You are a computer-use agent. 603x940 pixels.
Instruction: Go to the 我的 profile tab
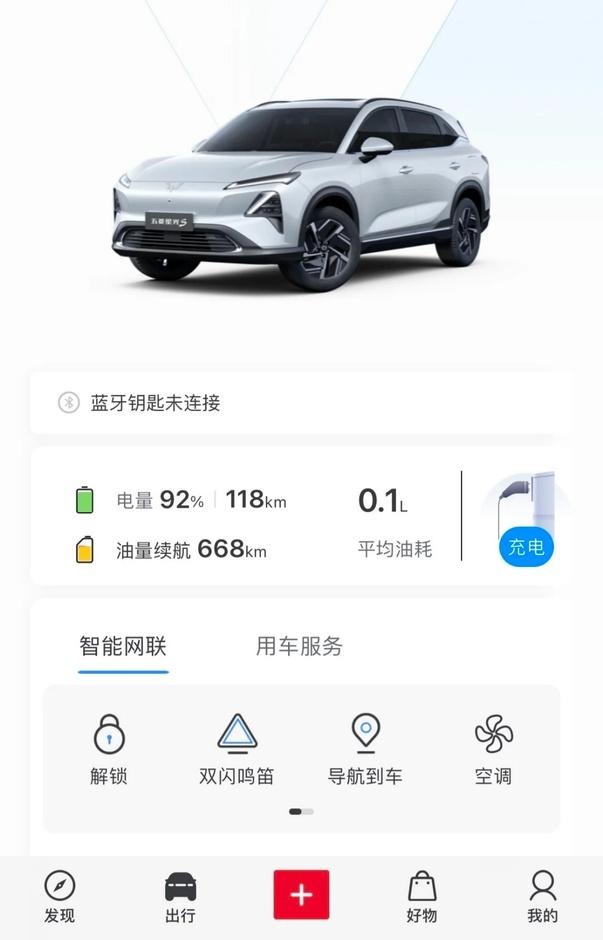click(x=542, y=896)
